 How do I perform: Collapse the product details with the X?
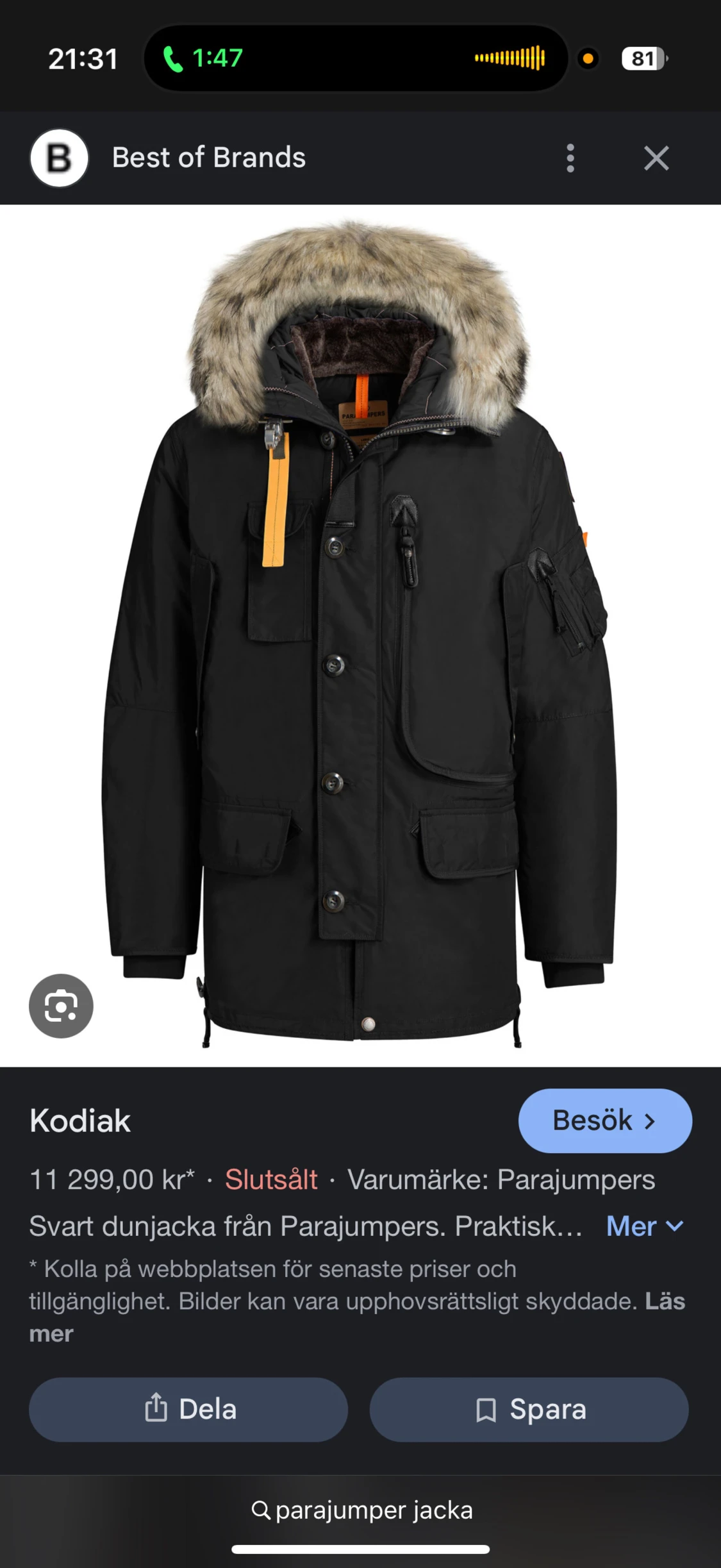tap(656, 159)
